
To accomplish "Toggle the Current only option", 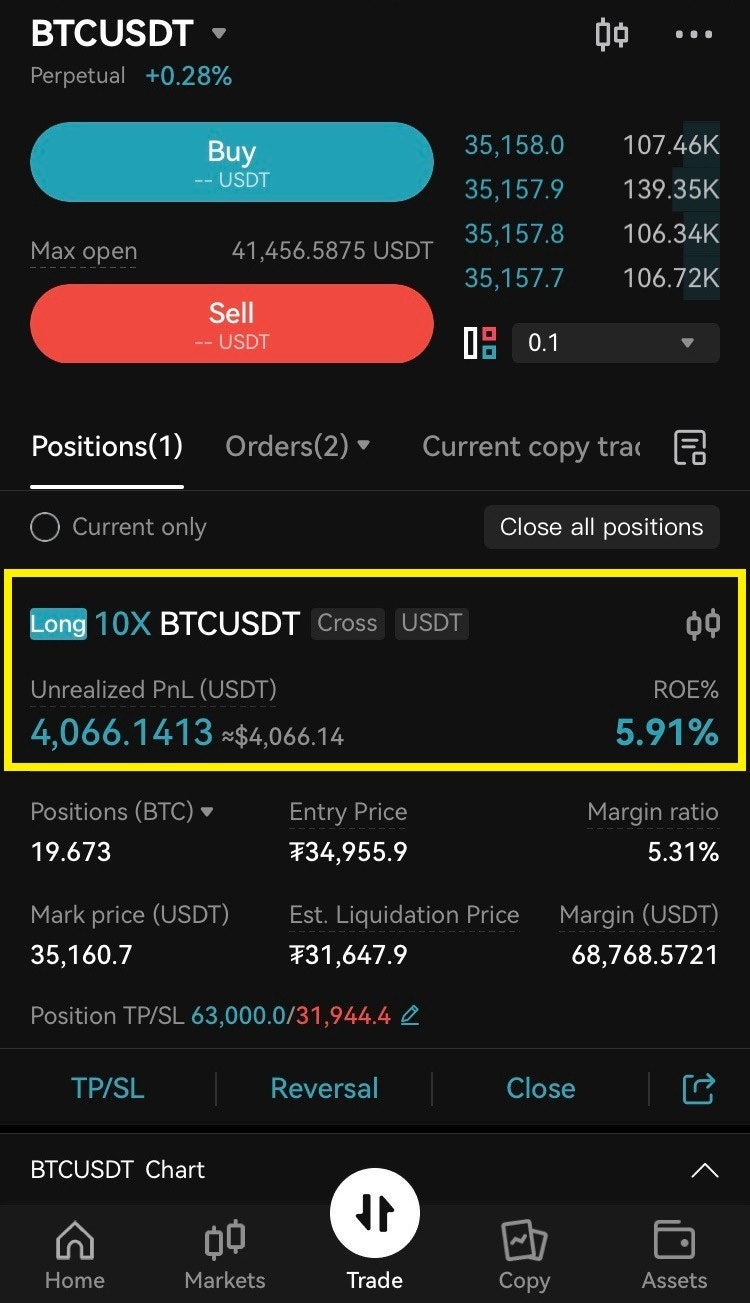I will click(x=45, y=527).
